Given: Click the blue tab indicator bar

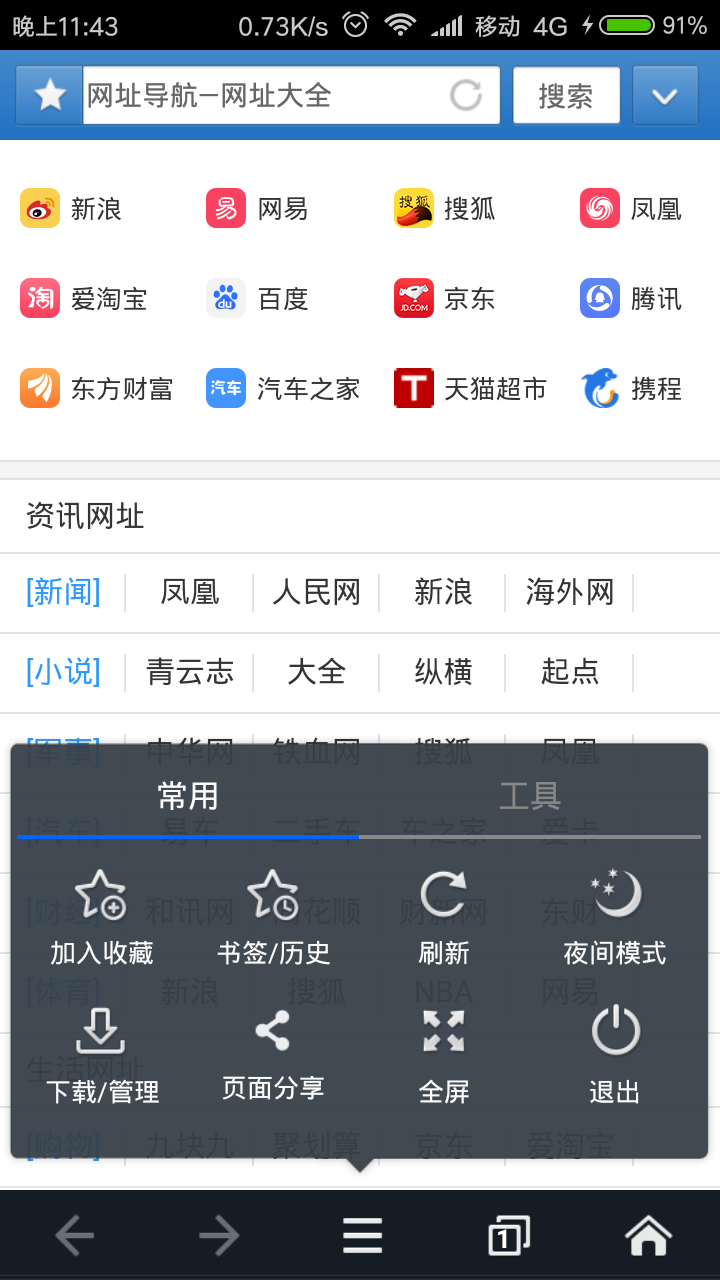Looking at the screenshot, I should 188,831.
